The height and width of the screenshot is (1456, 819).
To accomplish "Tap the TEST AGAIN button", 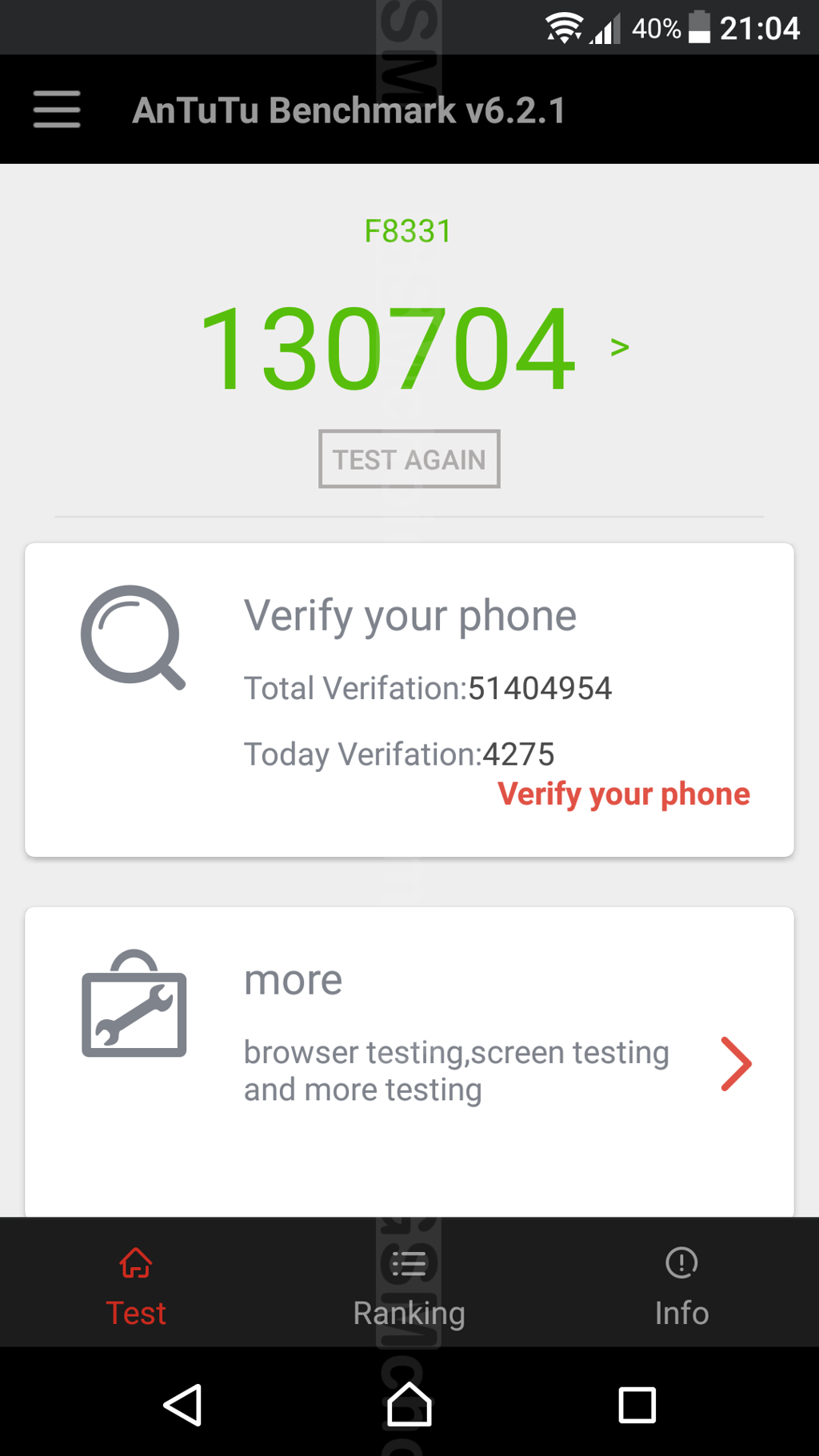I will (x=409, y=459).
